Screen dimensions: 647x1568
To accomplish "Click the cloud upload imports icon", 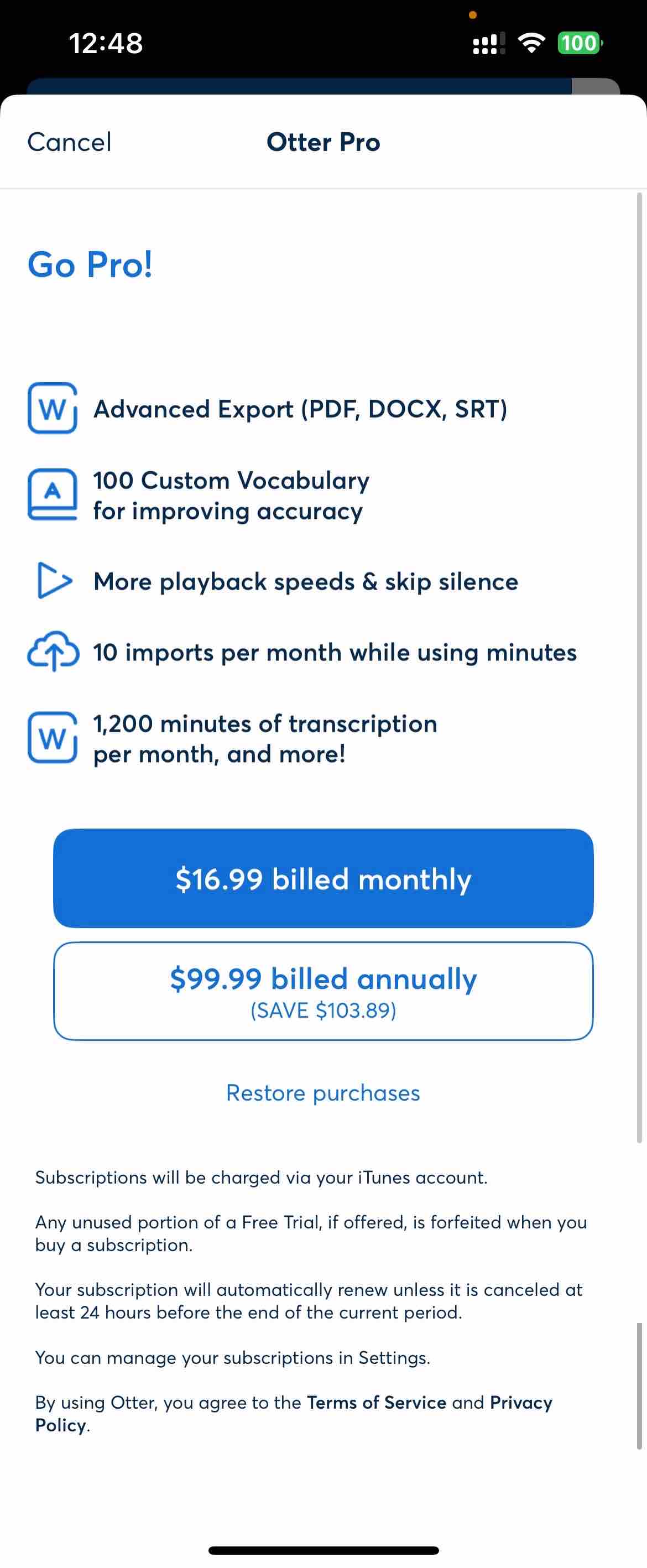I will [53, 652].
